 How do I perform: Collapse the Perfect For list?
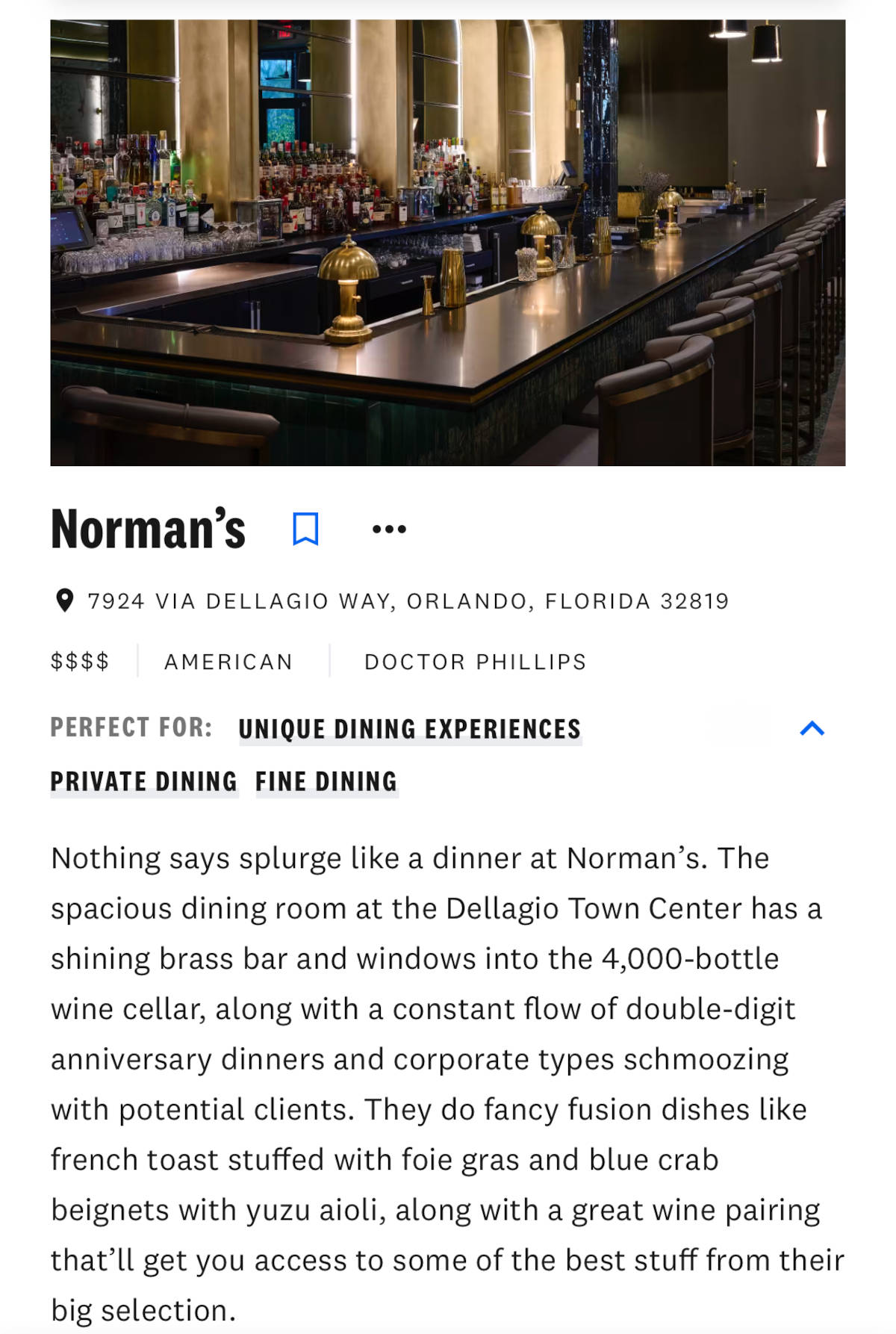[x=812, y=728]
